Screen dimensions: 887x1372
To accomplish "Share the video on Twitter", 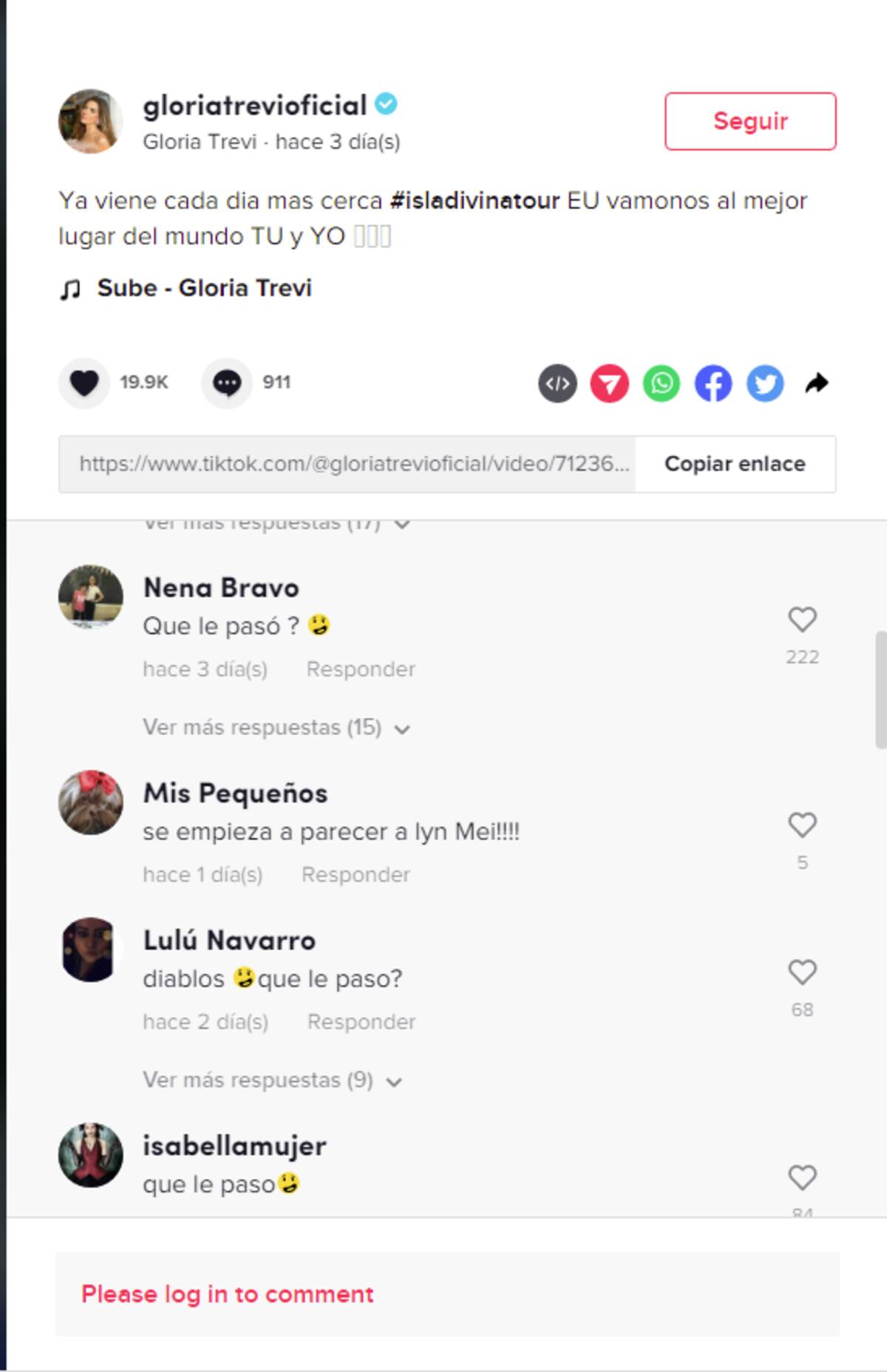I will tap(764, 383).
